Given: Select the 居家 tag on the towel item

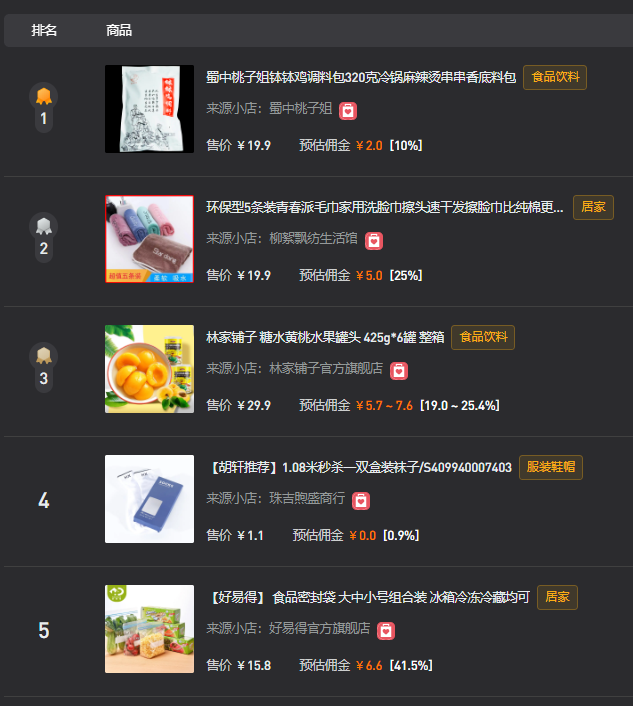Looking at the screenshot, I should coord(593,207).
